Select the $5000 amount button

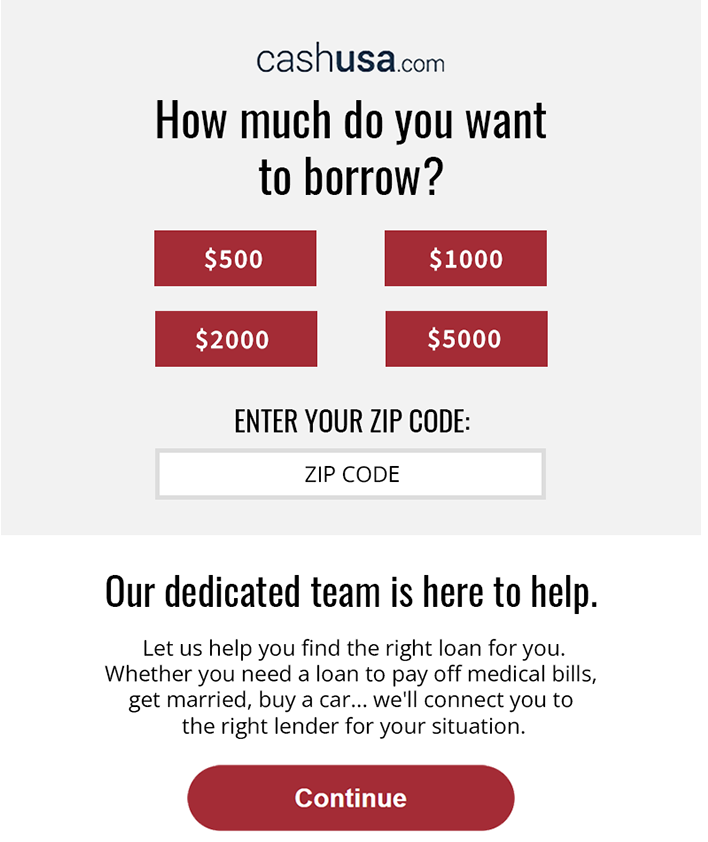465,339
